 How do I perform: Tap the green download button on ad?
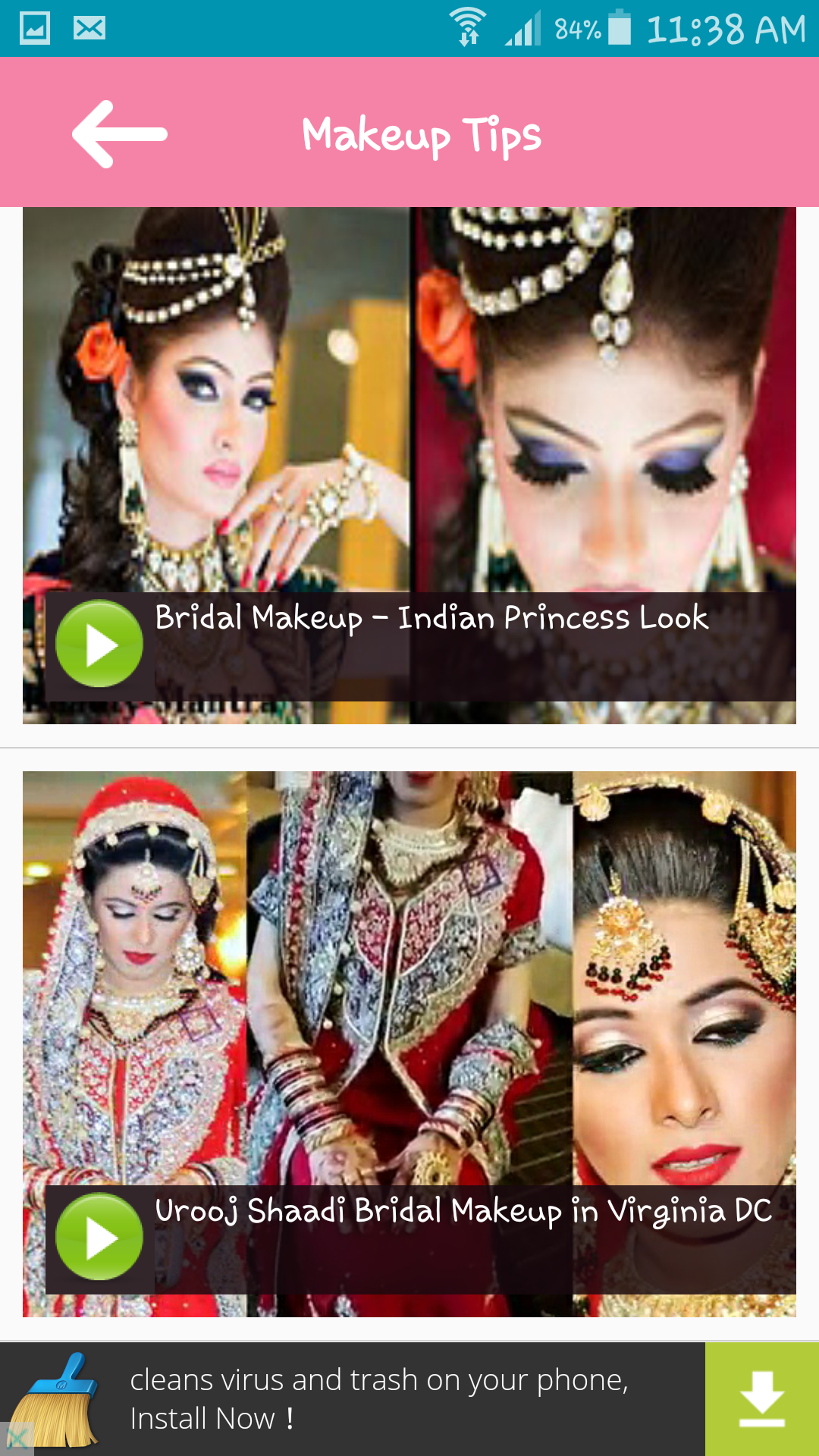point(762,1399)
